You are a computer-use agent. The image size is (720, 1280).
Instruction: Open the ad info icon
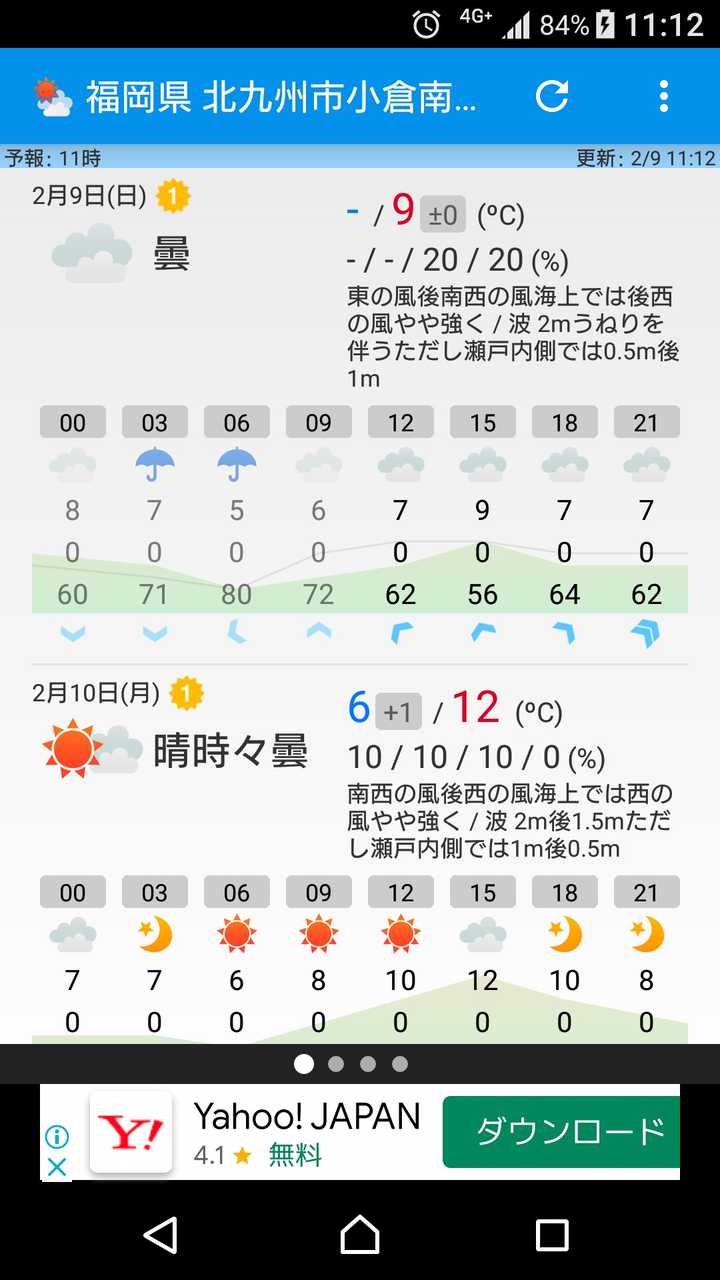(58, 1137)
